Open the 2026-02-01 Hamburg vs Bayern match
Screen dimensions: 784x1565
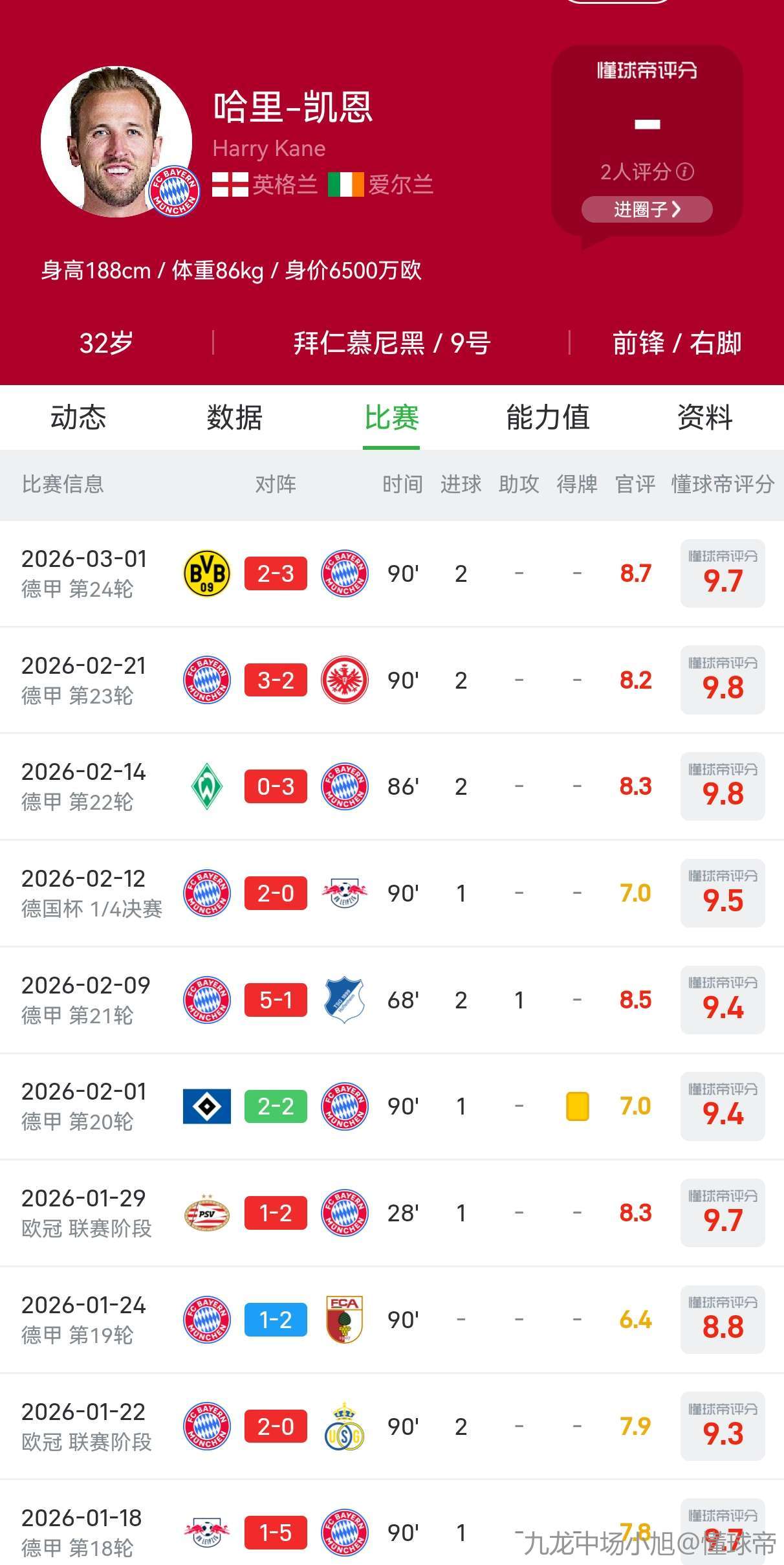coord(276,1106)
